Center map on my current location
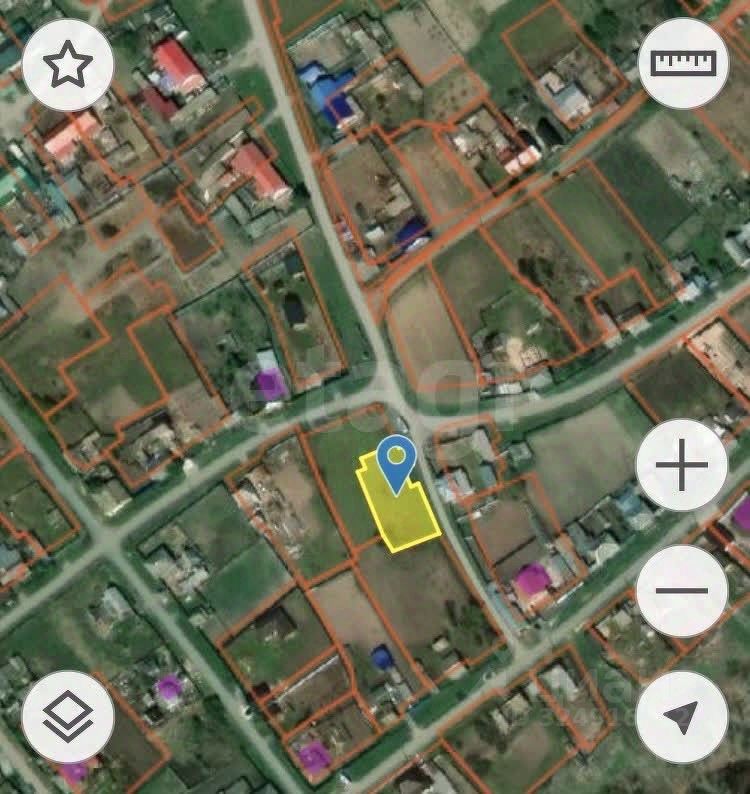750x794 pixels. [681, 716]
